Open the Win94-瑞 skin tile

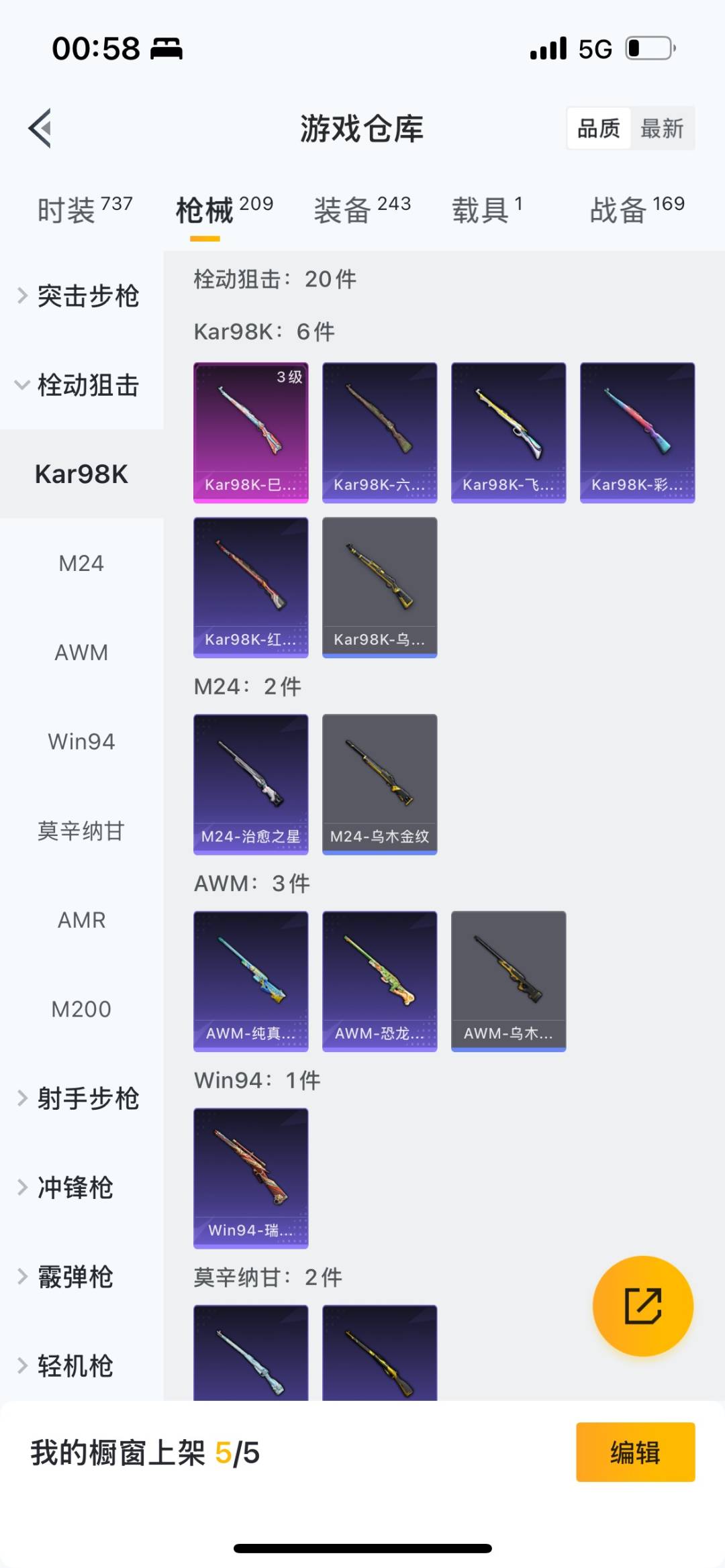click(x=251, y=1178)
